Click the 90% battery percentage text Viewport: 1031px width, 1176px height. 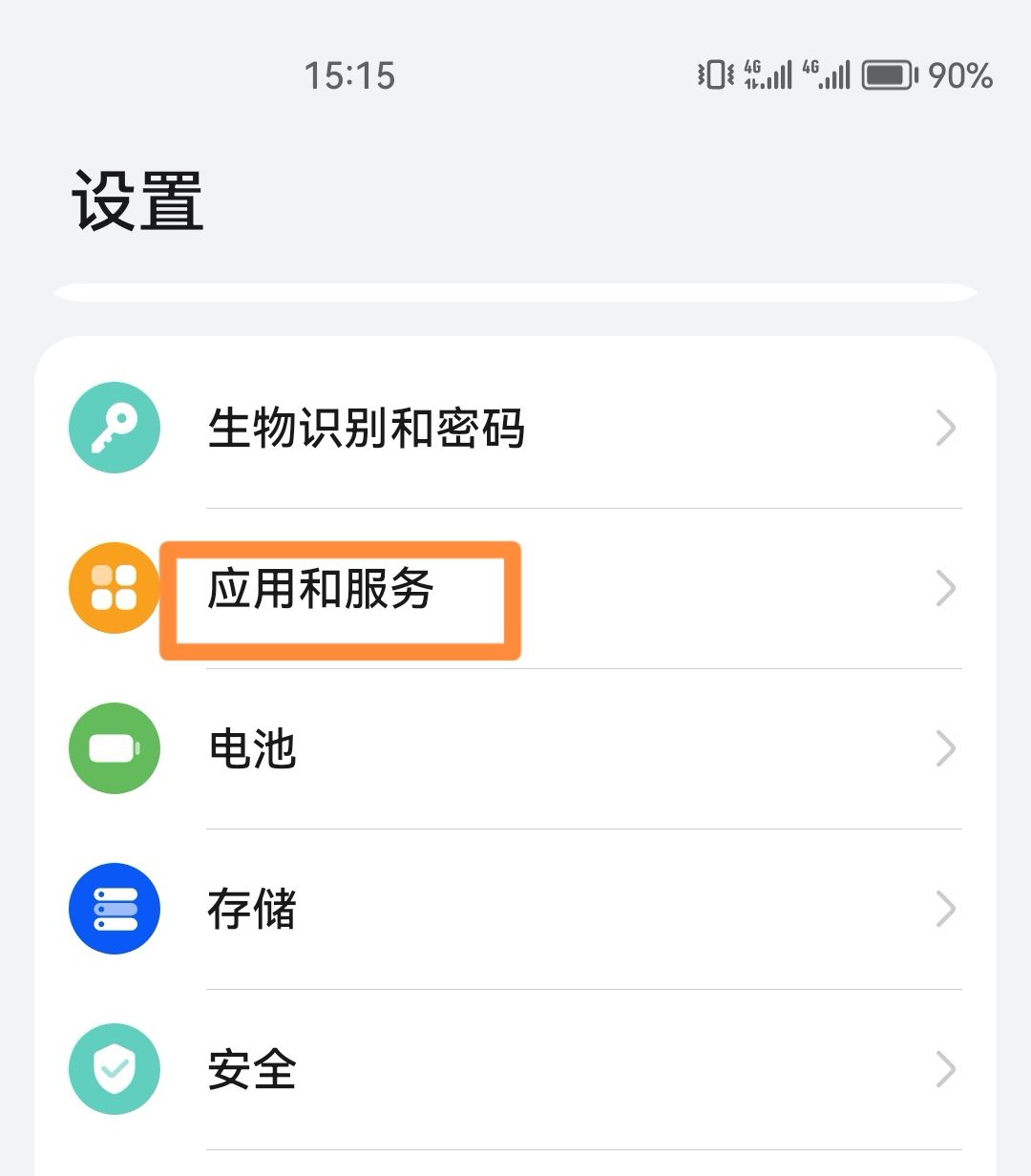pyautogui.click(x=958, y=74)
